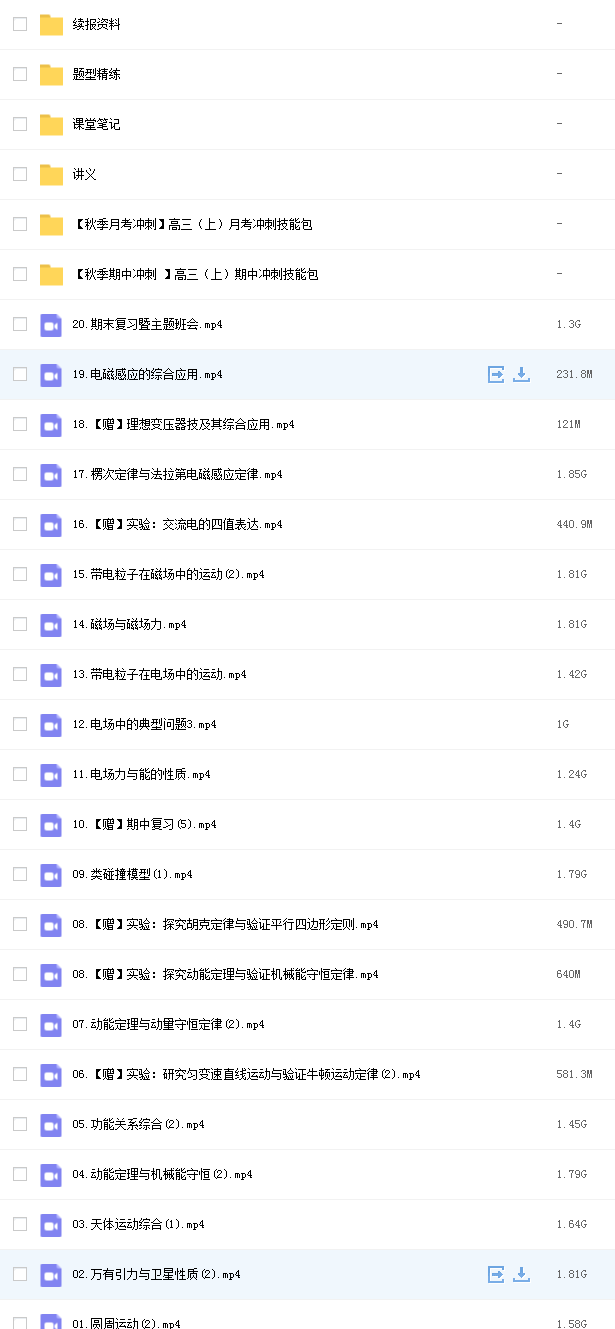
Task: Open the 讲义 folder
Action: coord(85,174)
